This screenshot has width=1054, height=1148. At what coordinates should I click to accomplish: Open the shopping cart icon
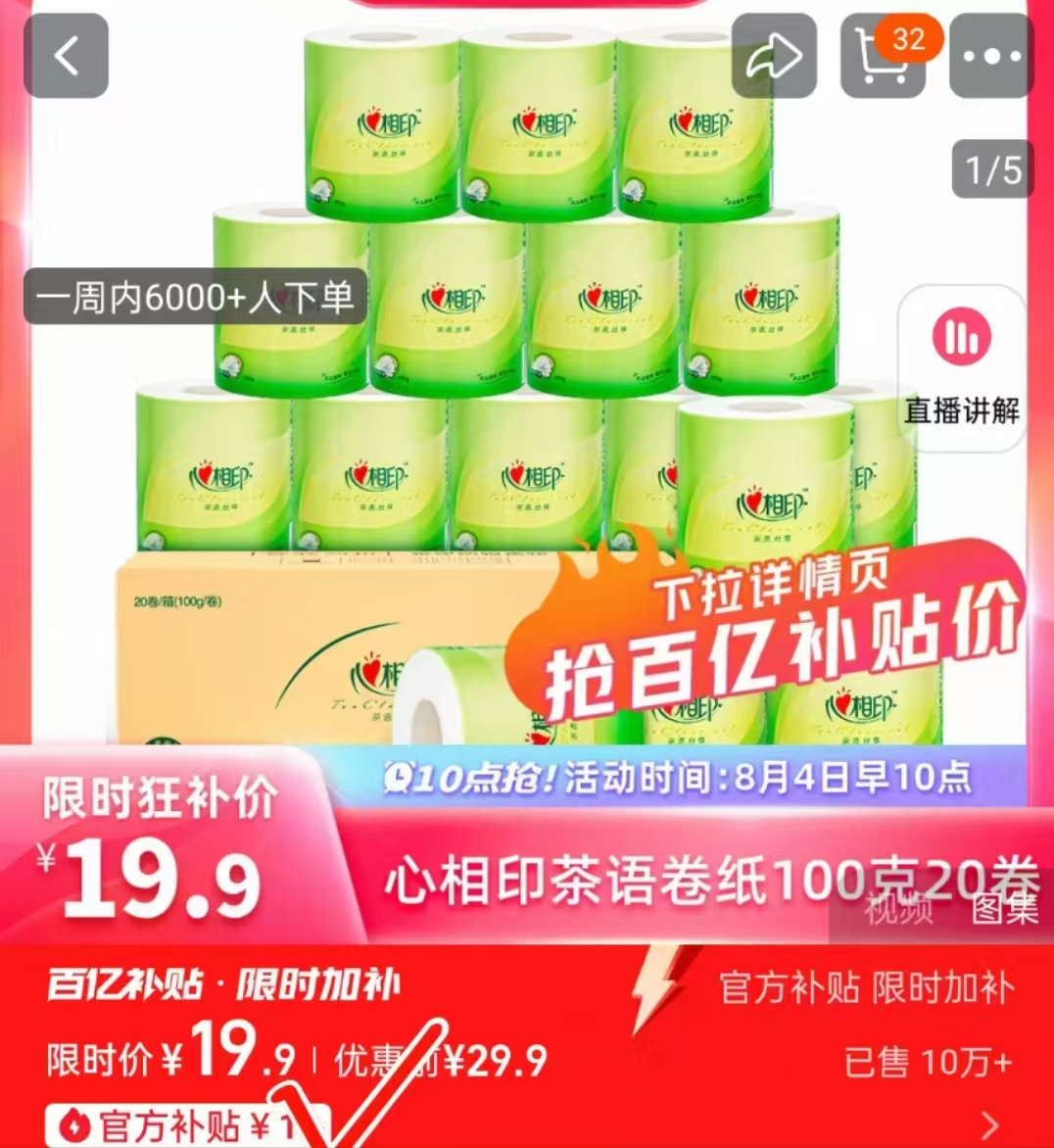(882, 61)
